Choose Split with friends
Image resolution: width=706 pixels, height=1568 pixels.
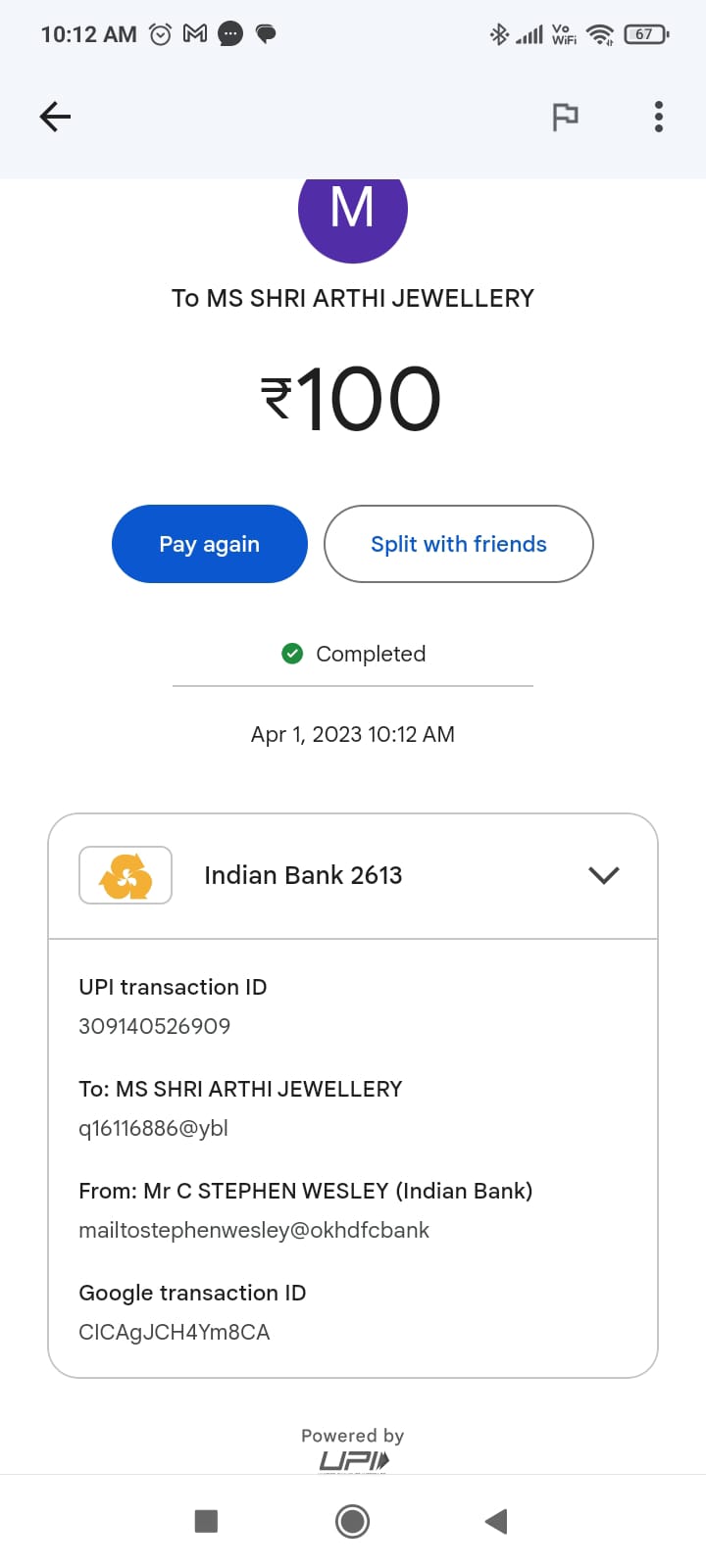click(458, 544)
